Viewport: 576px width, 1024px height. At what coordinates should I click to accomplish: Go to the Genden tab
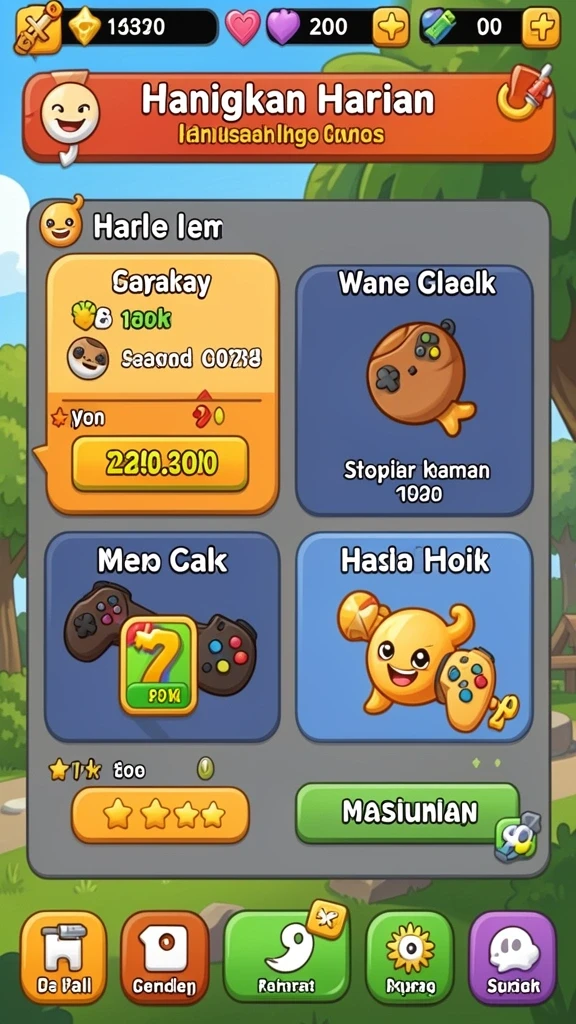click(x=165, y=957)
